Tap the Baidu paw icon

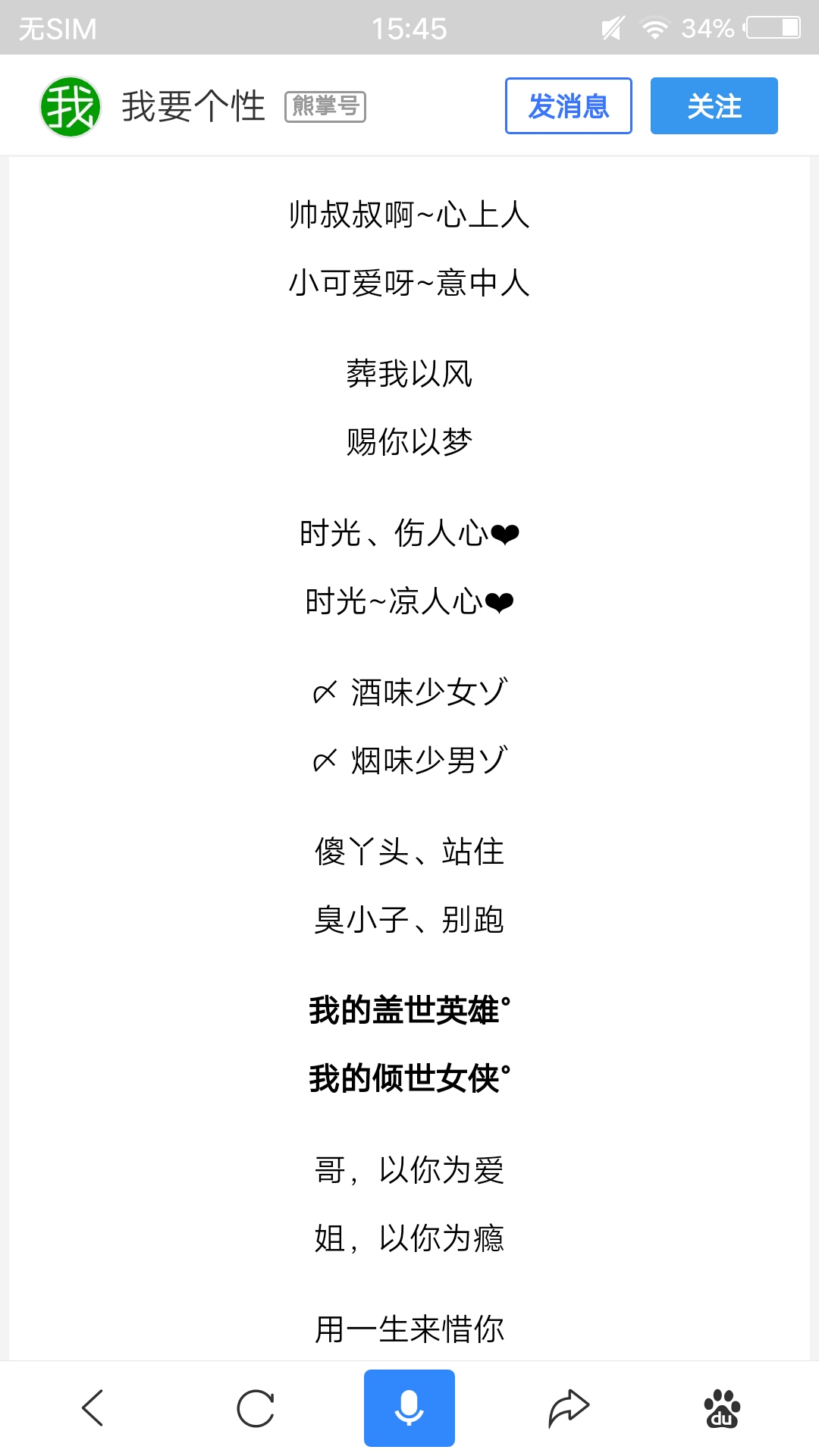point(719,1407)
